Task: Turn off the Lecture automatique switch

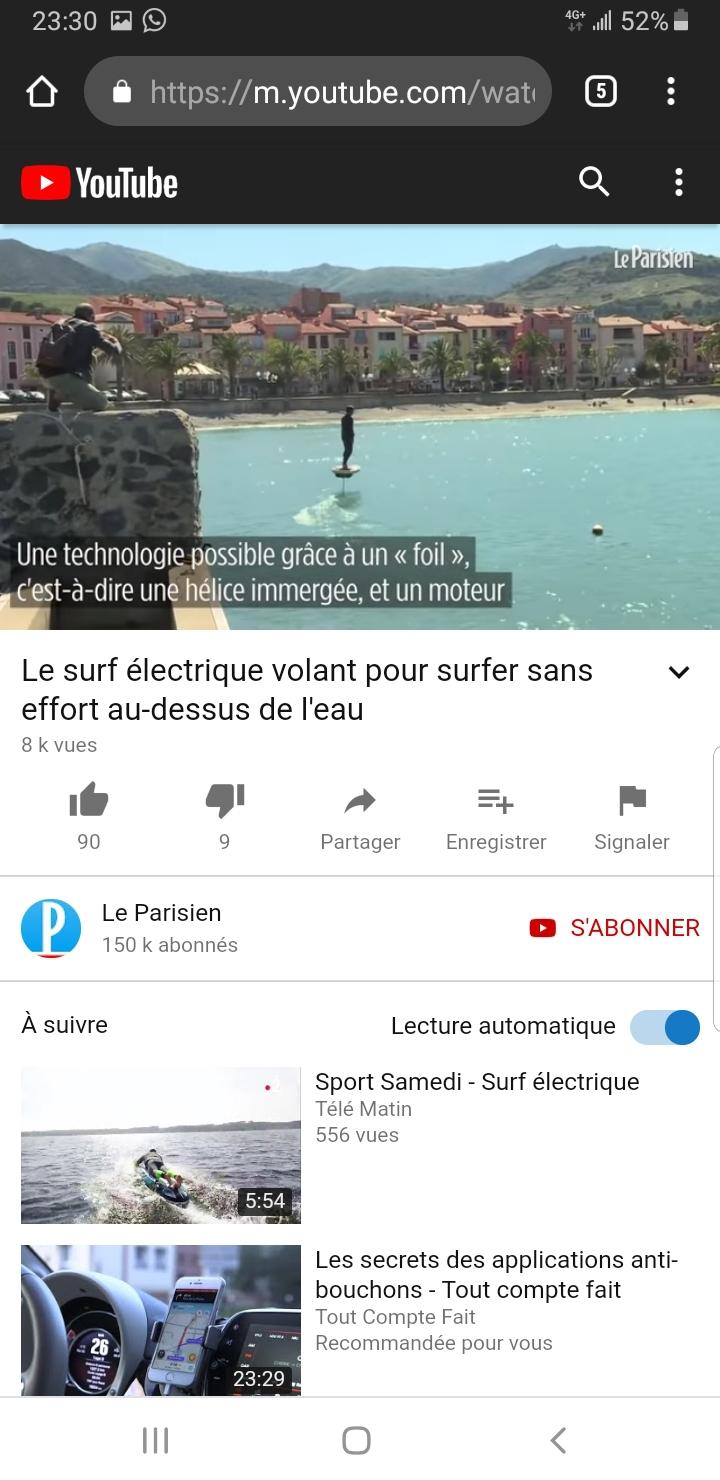Action: pyautogui.click(x=665, y=1027)
